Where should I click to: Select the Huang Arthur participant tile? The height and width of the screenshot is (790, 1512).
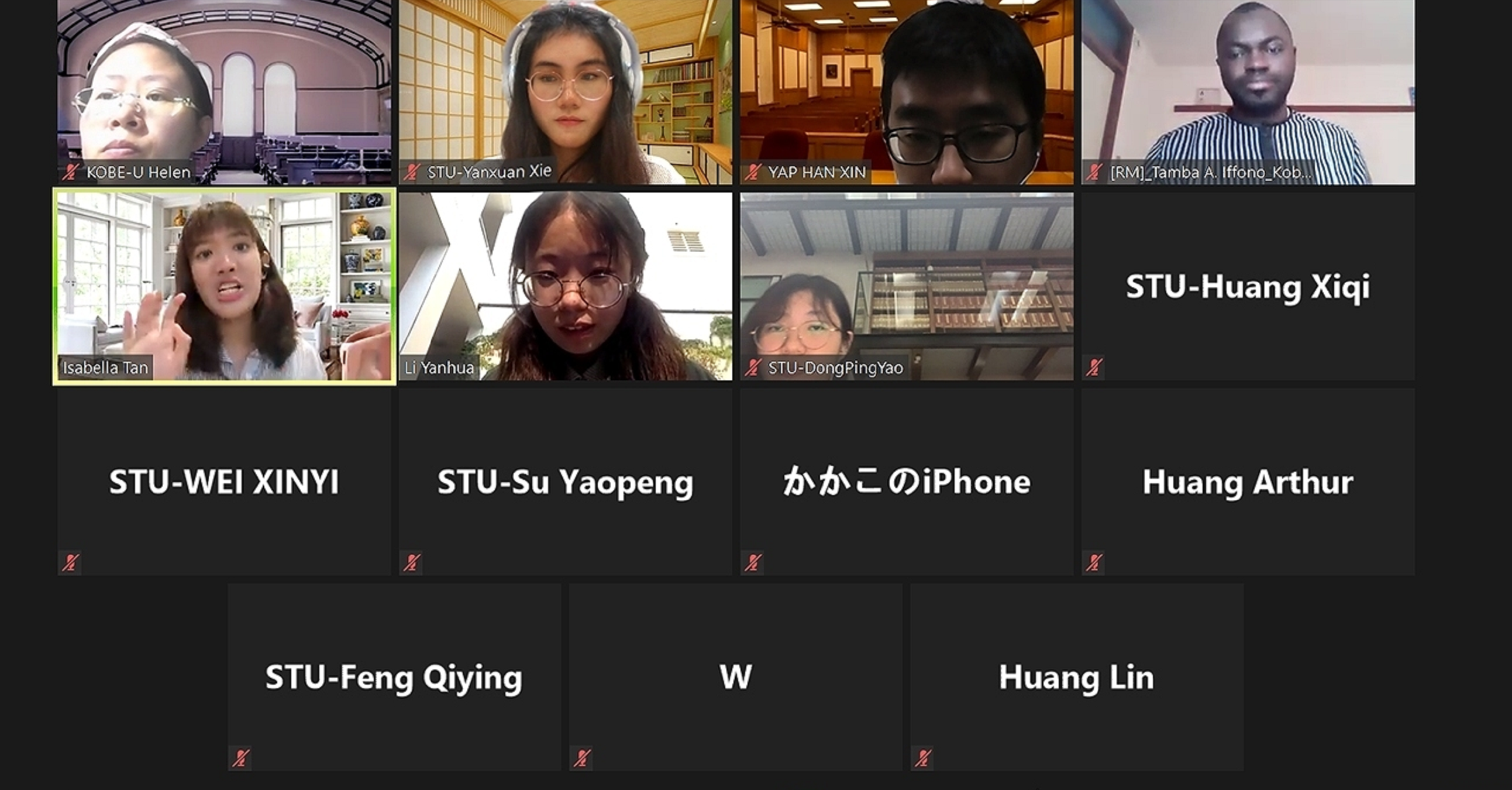click(1248, 482)
